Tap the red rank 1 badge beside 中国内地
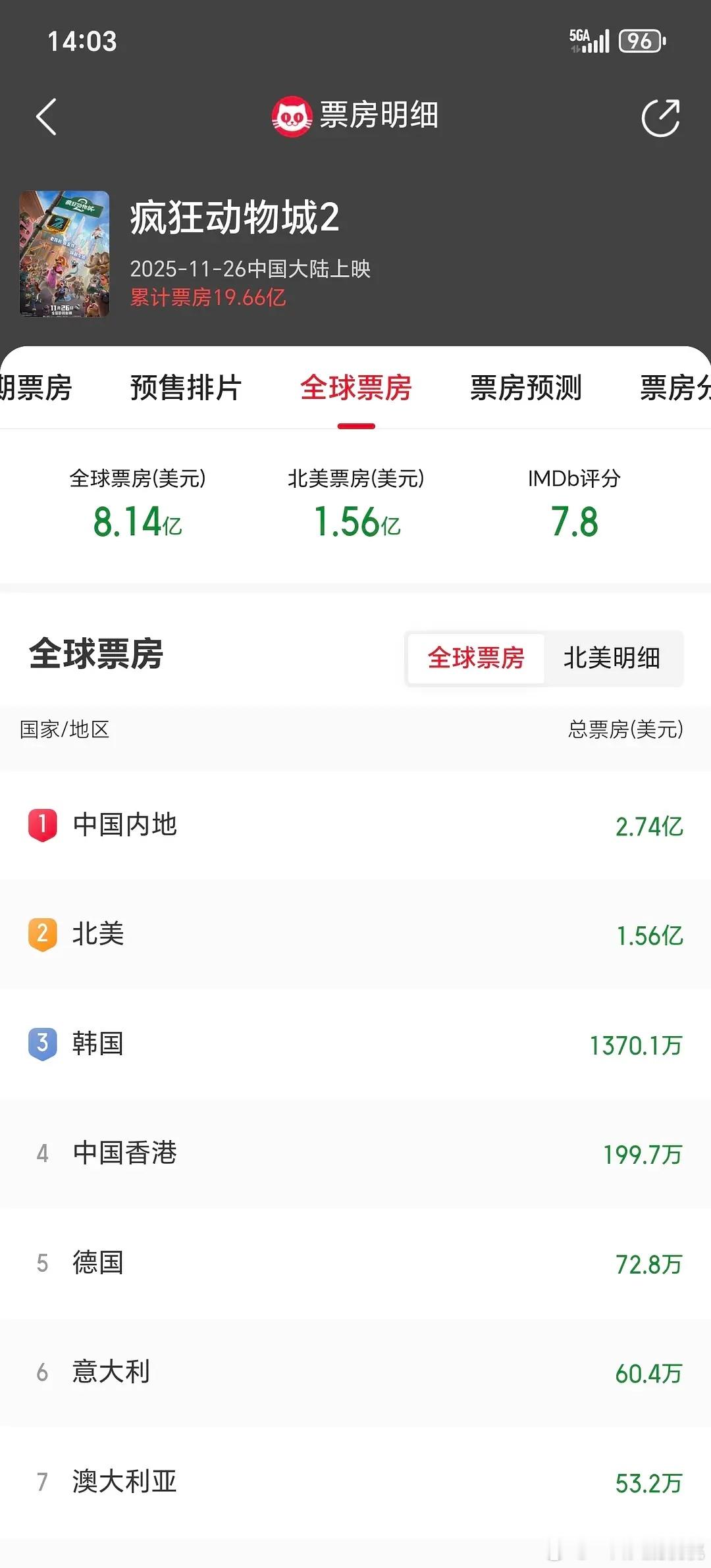 point(41,826)
